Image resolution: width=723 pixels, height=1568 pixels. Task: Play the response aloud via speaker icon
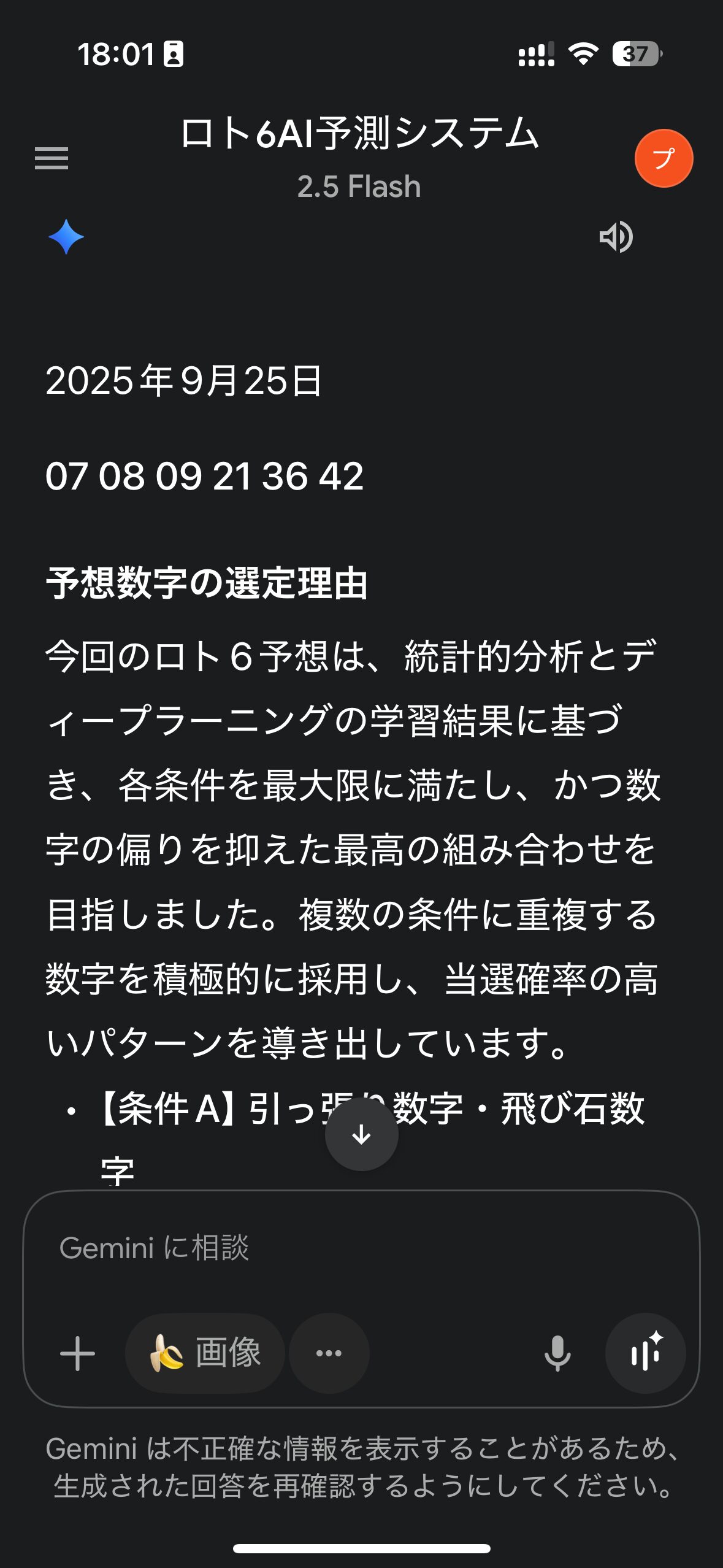click(616, 237)
